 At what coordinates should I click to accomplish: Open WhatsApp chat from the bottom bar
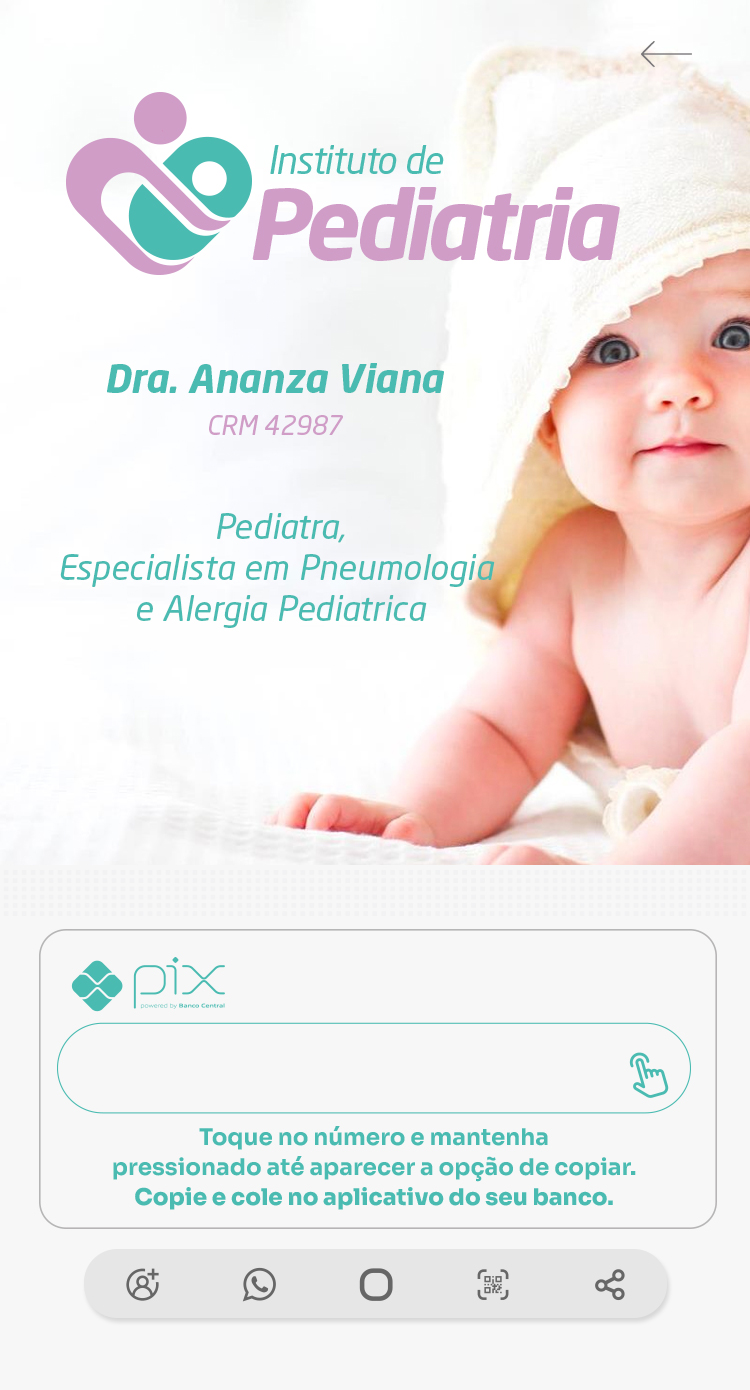[259, 1284]
